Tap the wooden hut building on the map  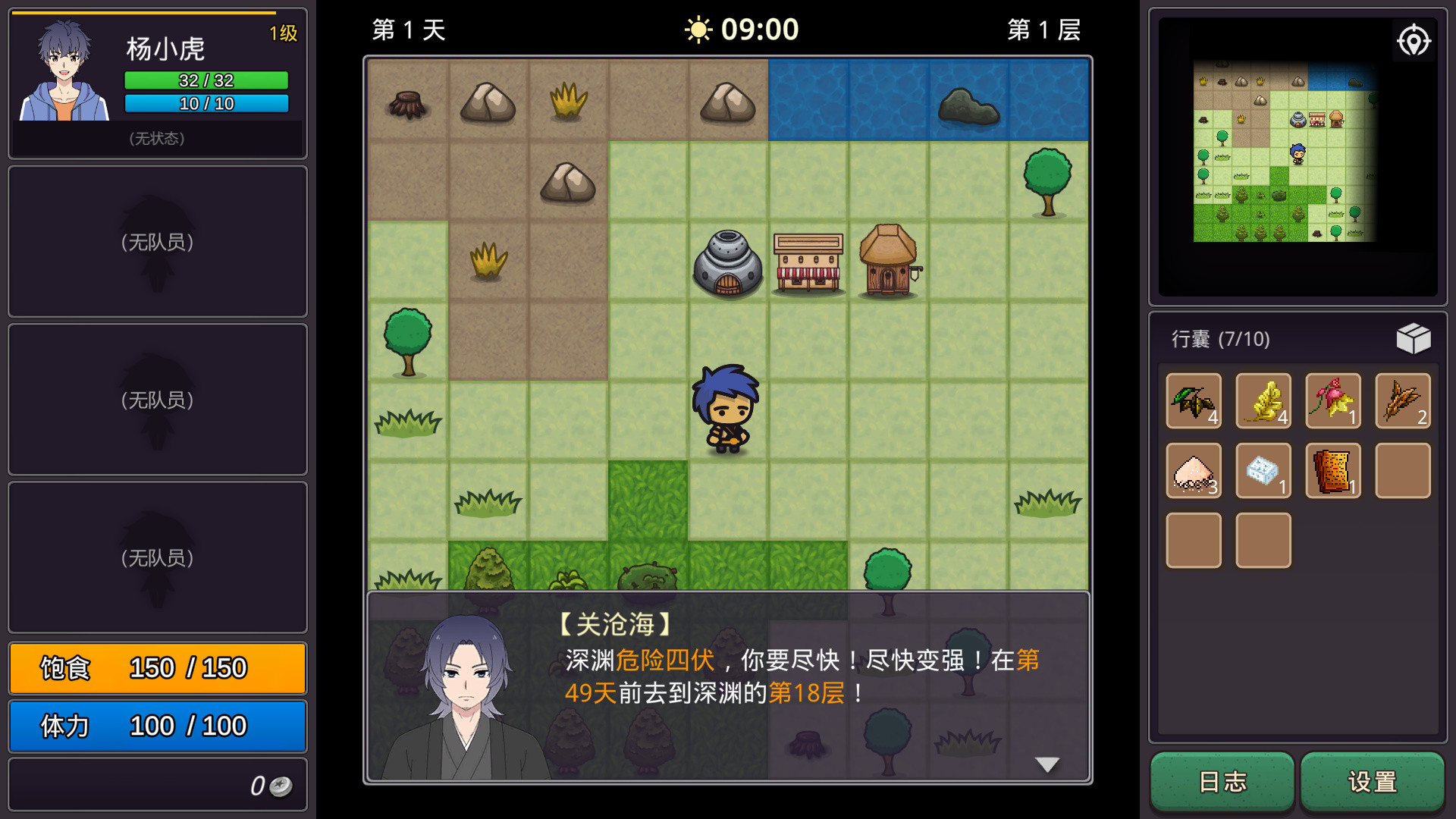tap(889, 261)
